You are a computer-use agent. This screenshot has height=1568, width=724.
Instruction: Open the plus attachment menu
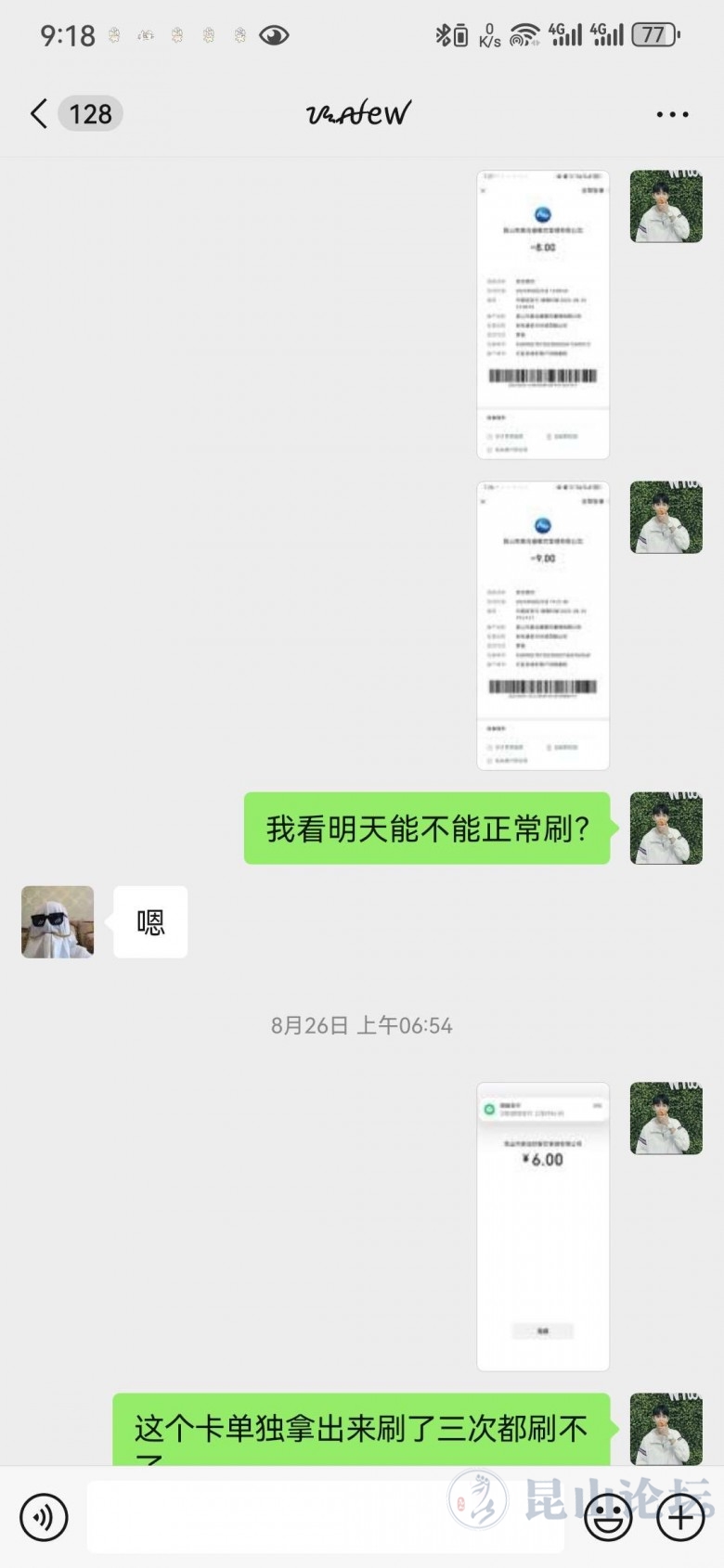tap(680, 1518)
